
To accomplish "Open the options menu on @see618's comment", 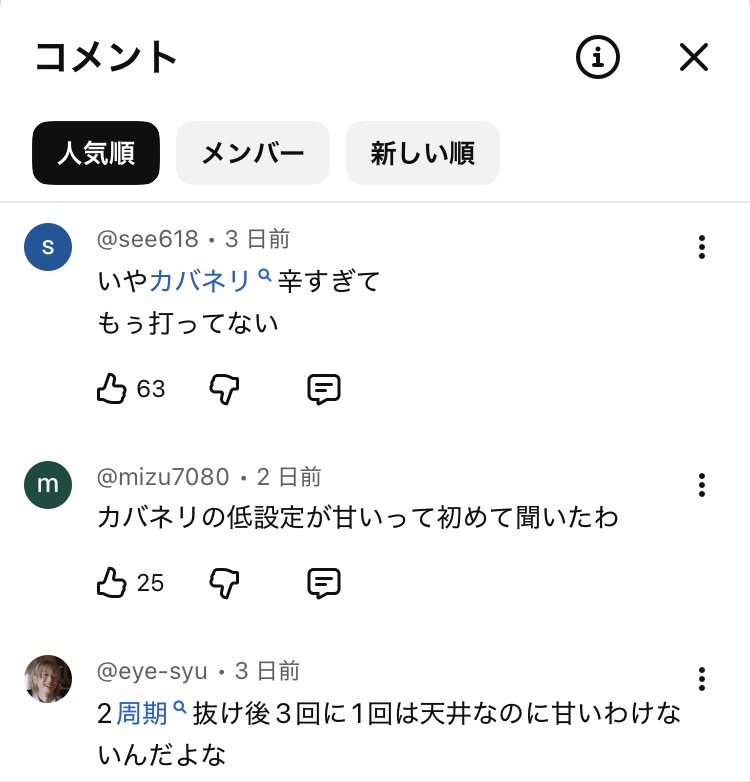I will (x=703, y=246).
